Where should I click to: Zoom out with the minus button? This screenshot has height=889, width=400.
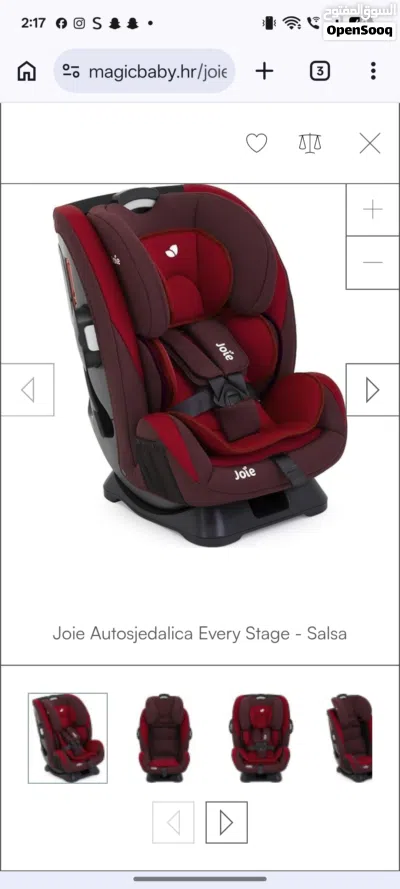tap(373, 263)
